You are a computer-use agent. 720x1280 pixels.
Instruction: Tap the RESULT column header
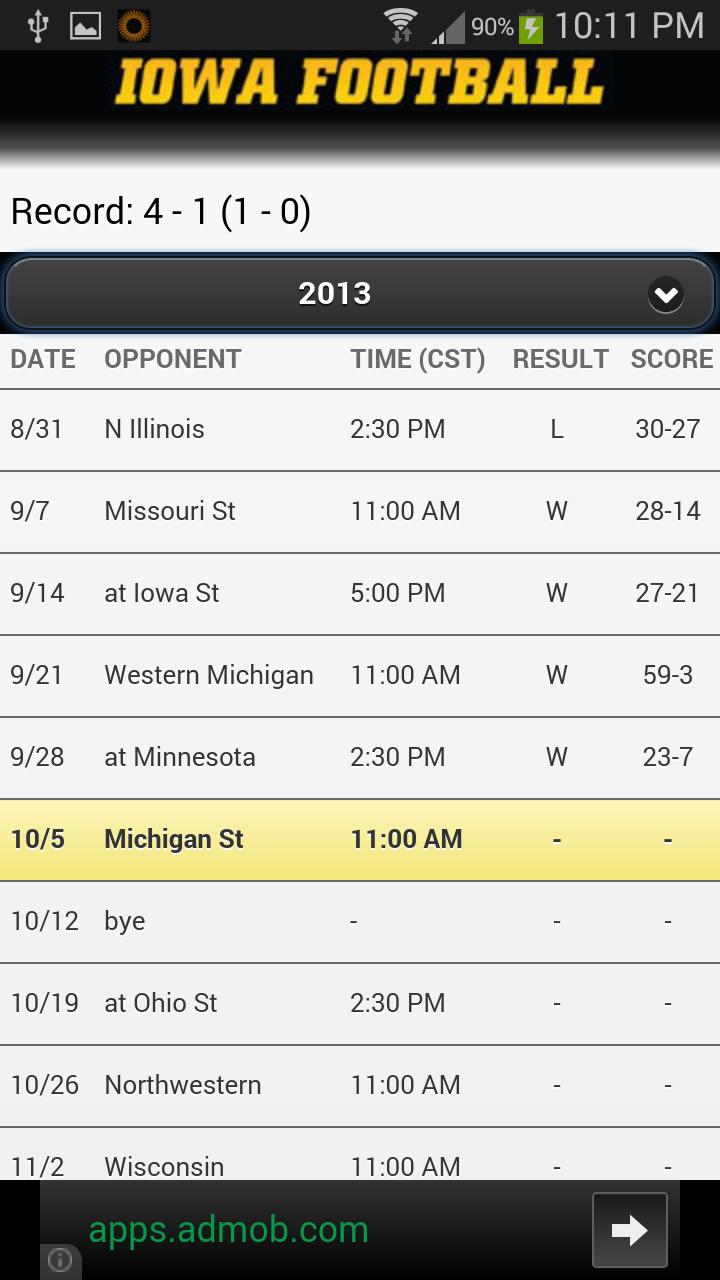click(x=560, y=359)
